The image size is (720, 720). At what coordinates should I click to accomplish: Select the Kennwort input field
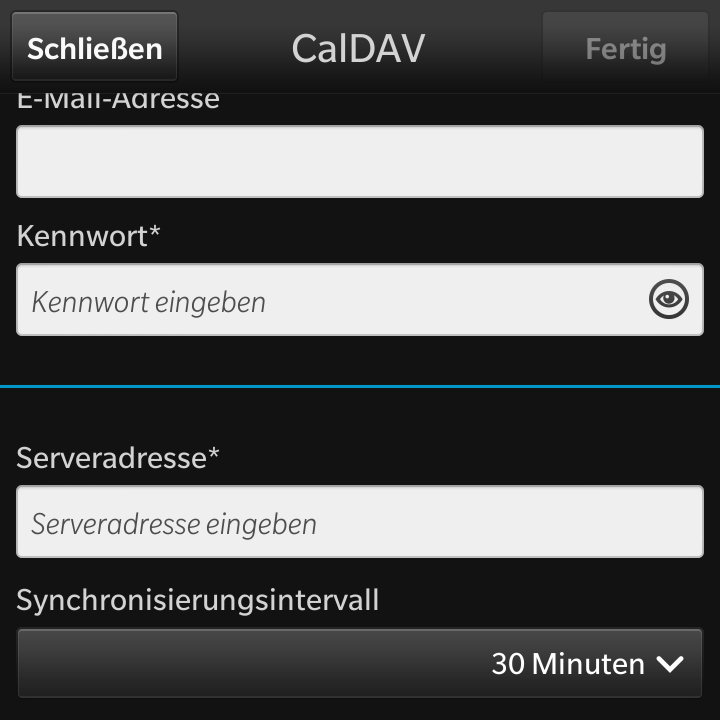point(330,301)
